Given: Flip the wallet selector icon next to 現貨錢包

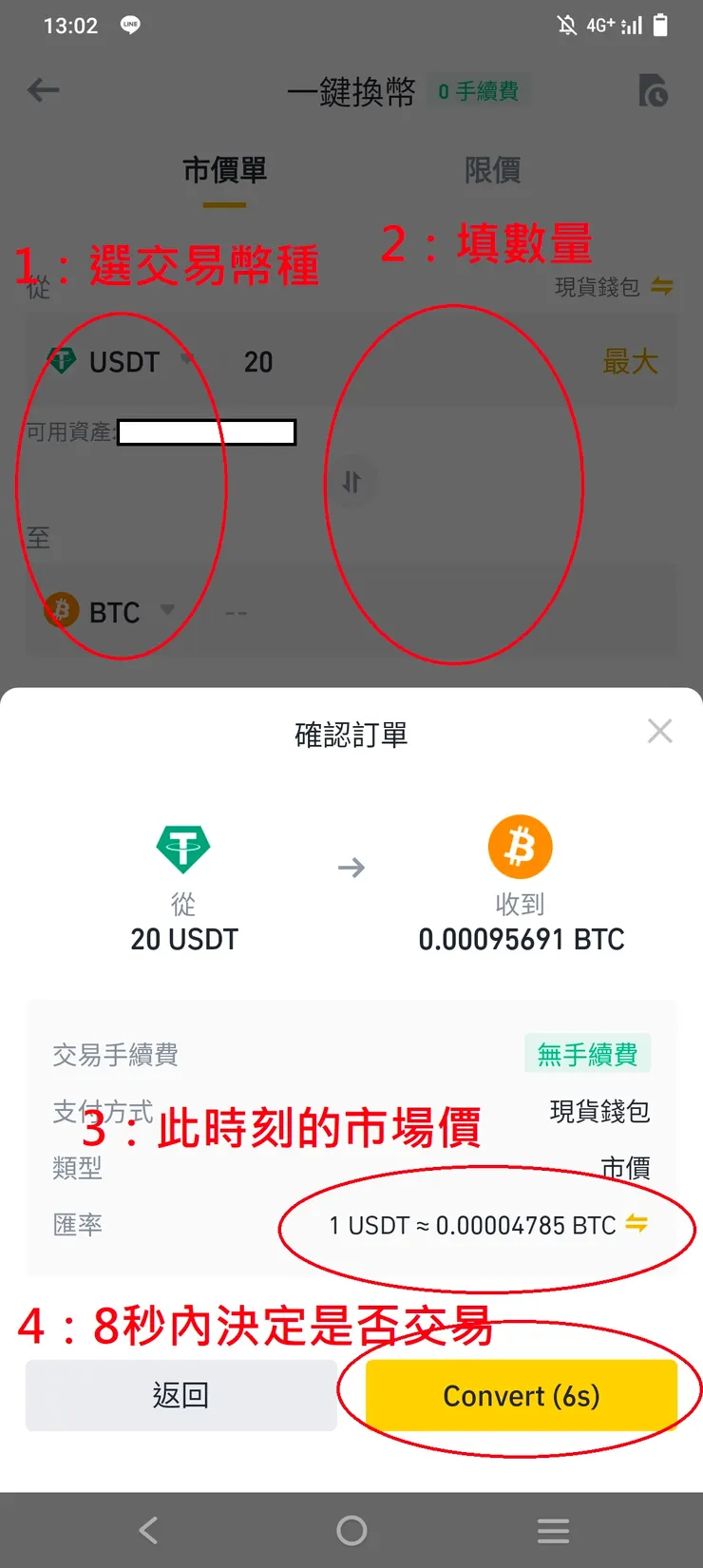Looking at the screenshot, I should pos(663,287).
